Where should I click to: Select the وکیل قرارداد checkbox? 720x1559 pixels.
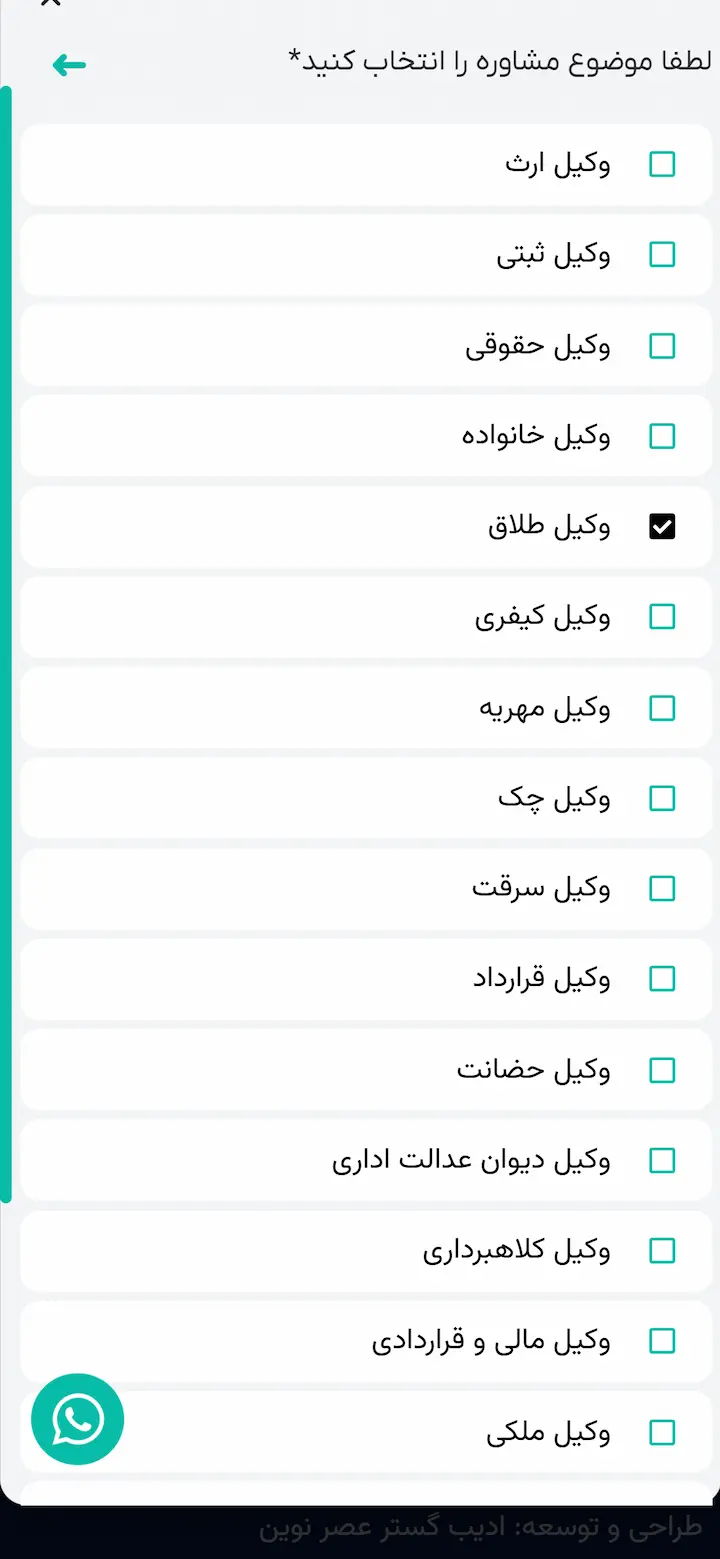[662, 979]
